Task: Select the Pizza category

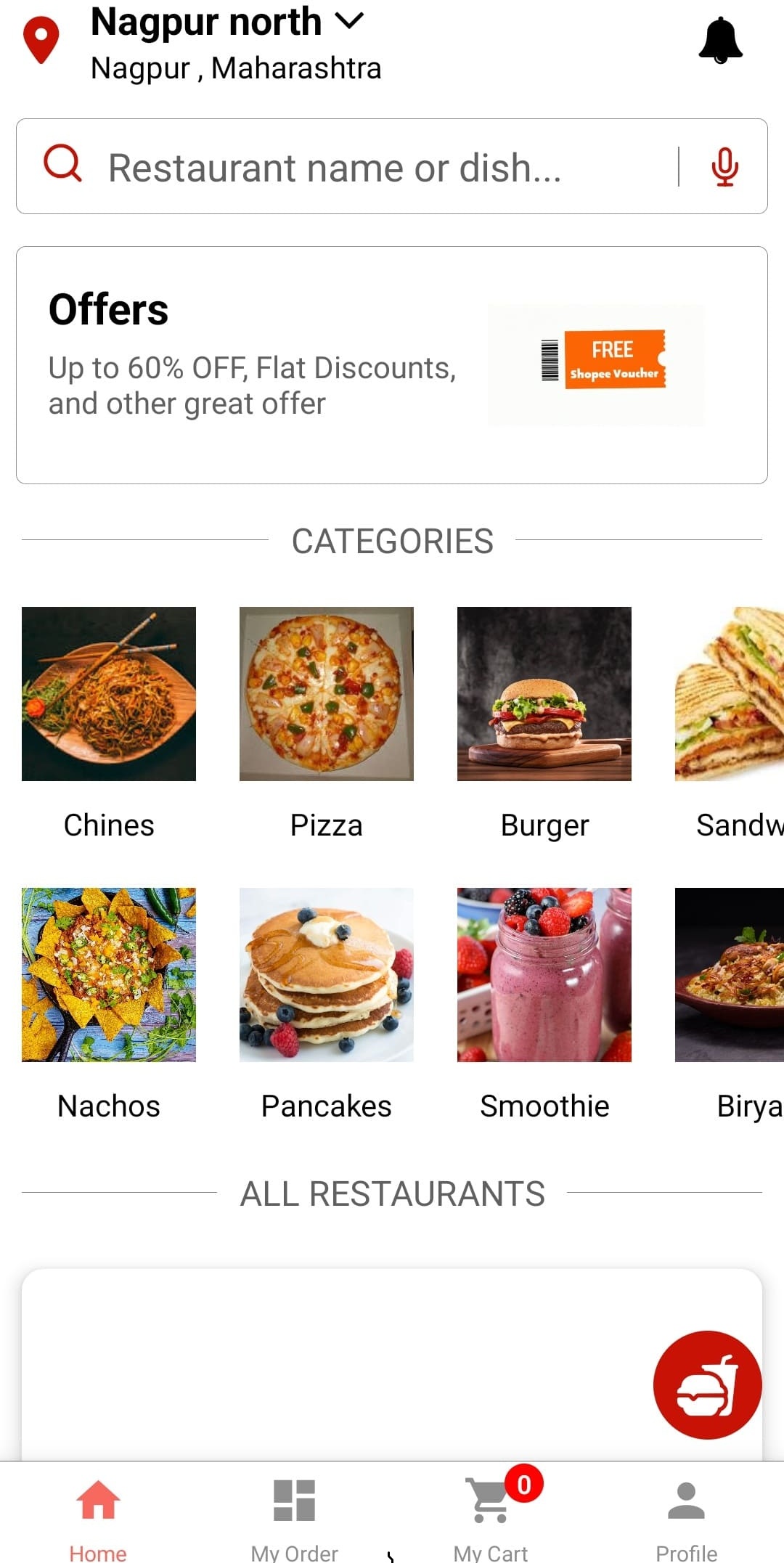Action: [x=325, y=695]
